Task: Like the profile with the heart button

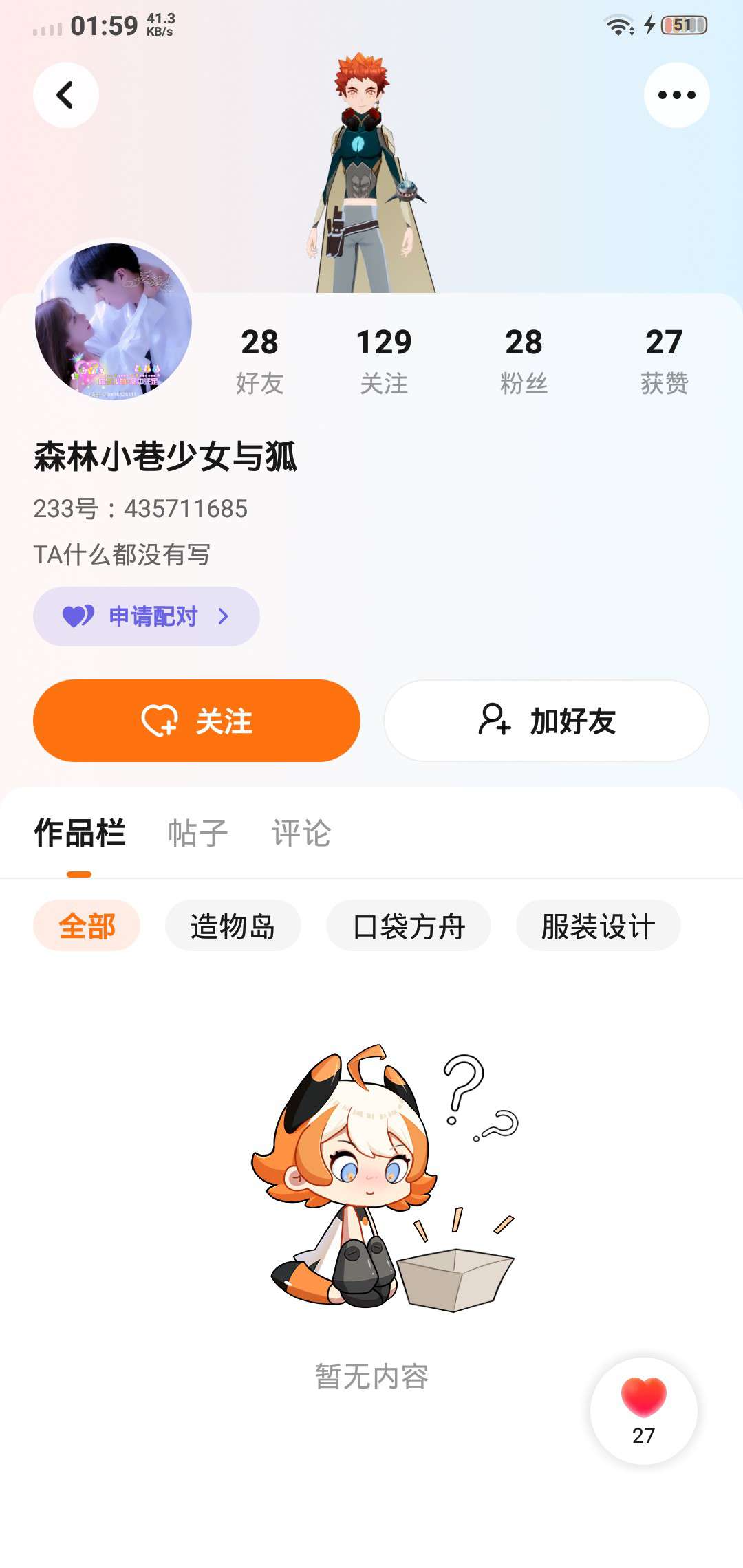Action: click(x=643, y=1410)
